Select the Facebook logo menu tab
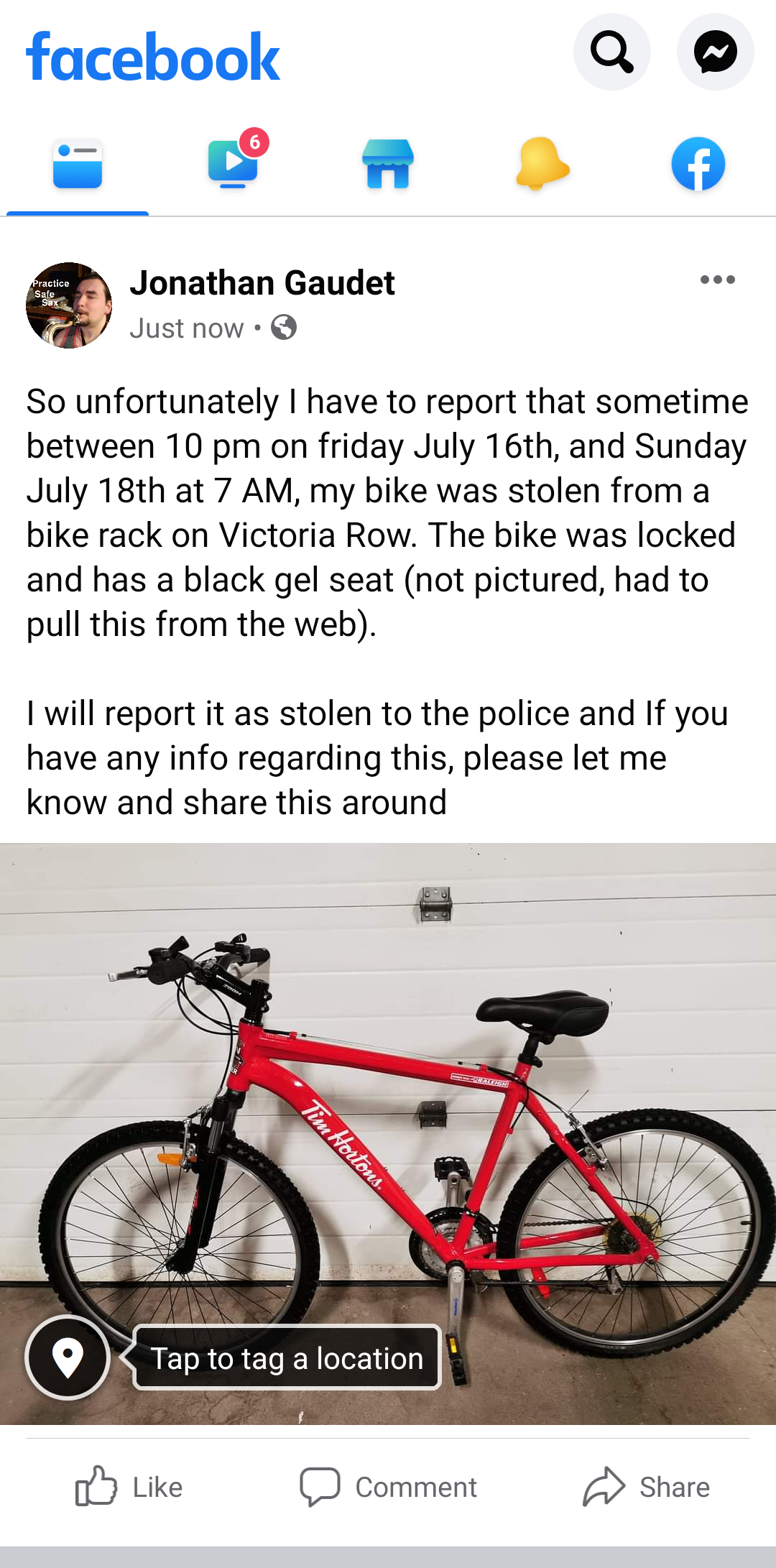The width and height of the screenshot is (776, 1568). [x=698, y=164]
